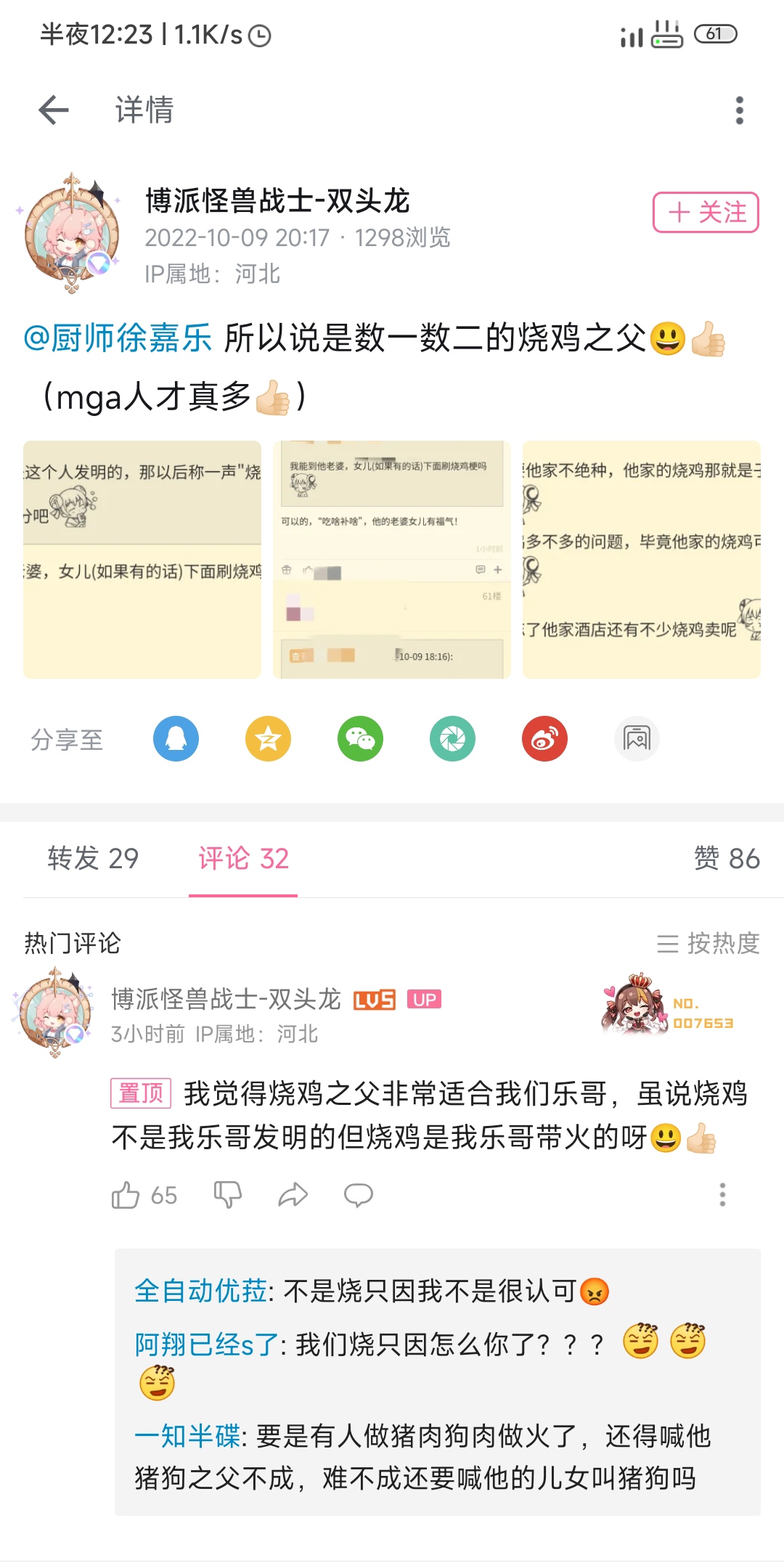Follow the author with 关注 button
Viewport: 784px width, 1563px height.
(x=706, y=213)
